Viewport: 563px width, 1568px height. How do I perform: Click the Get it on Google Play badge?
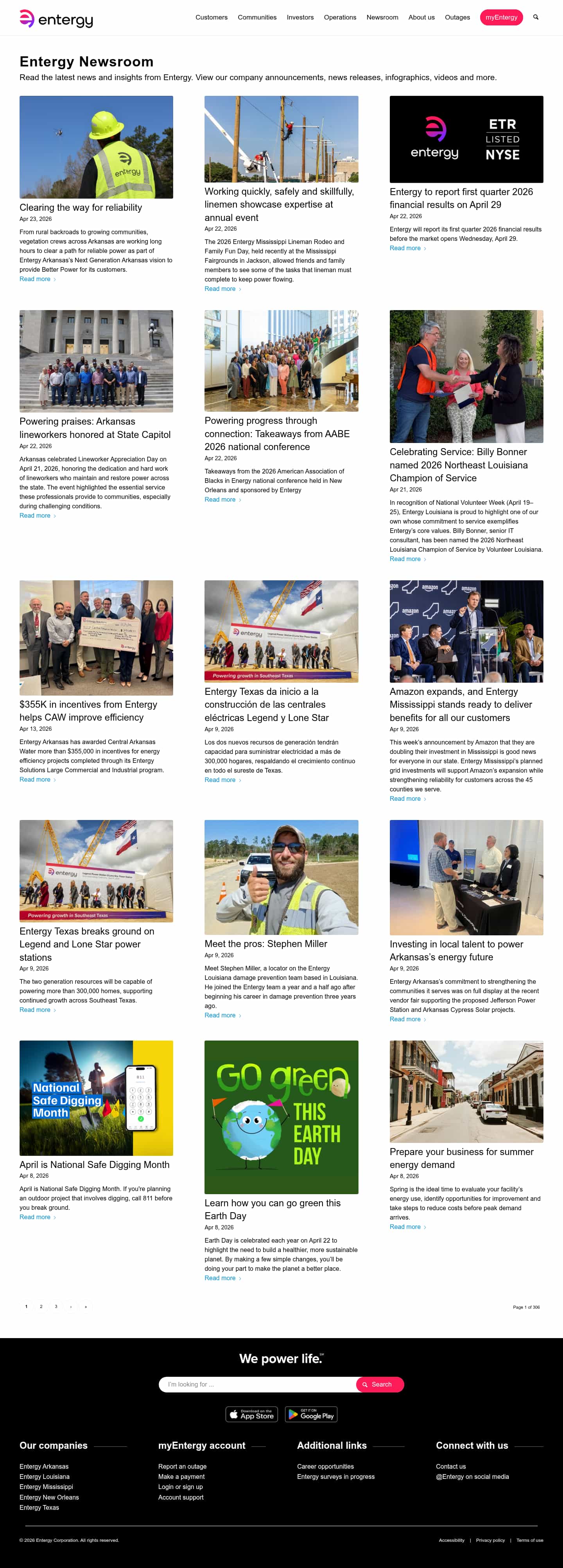(311, 1414)
